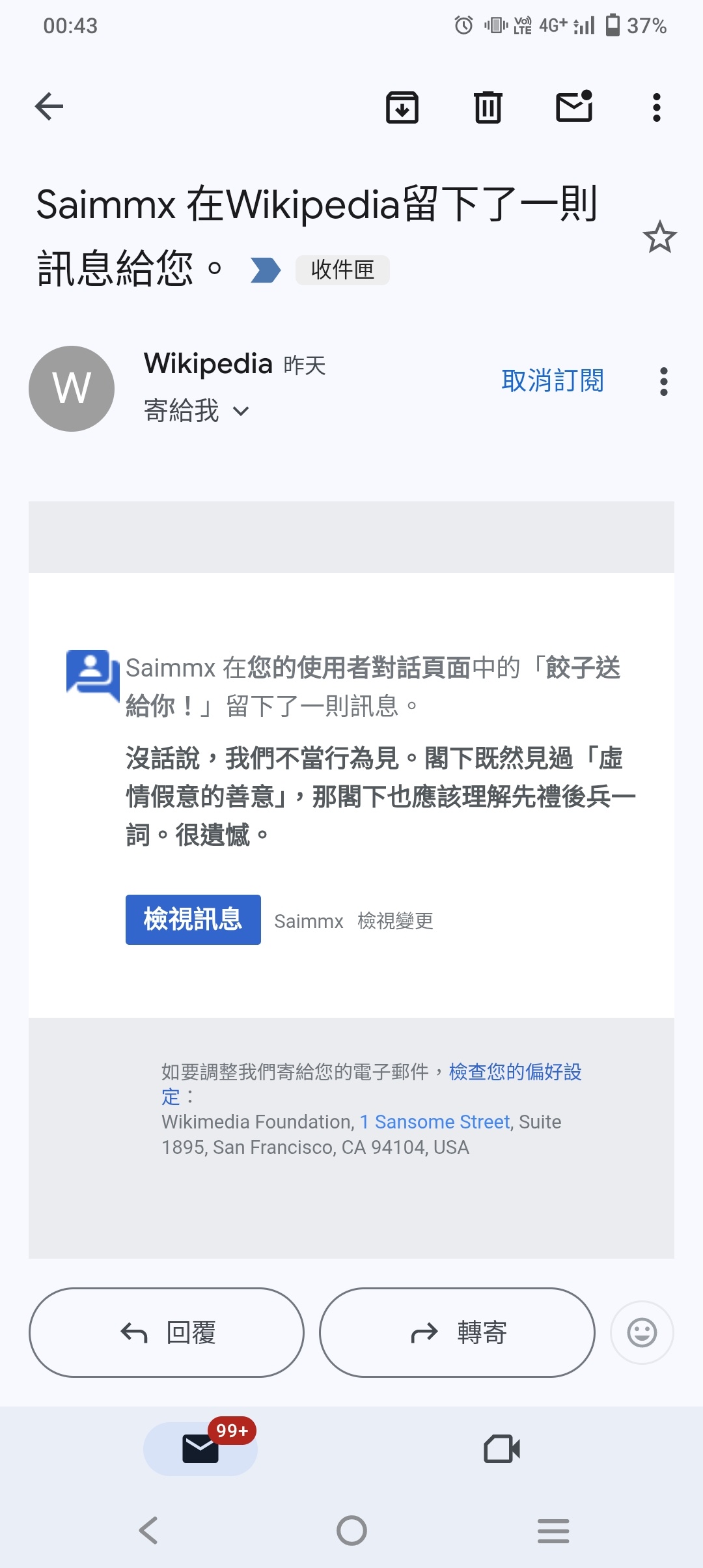Screen dimensions: 703x1568
Task: Tap the 收件匣 label chip
Action: click(x=342, y=270)
